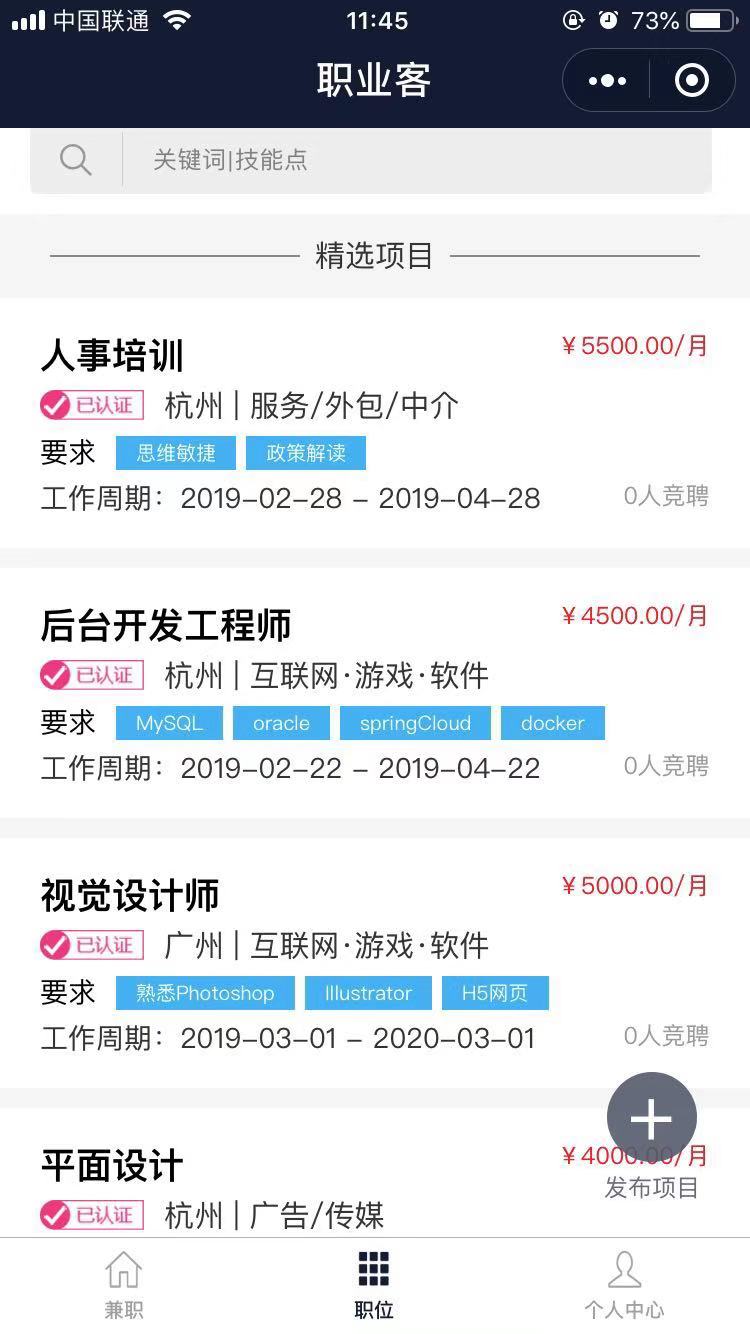Go to the 个人中心 tab

pyautogui.click(x=624, y=1286)
